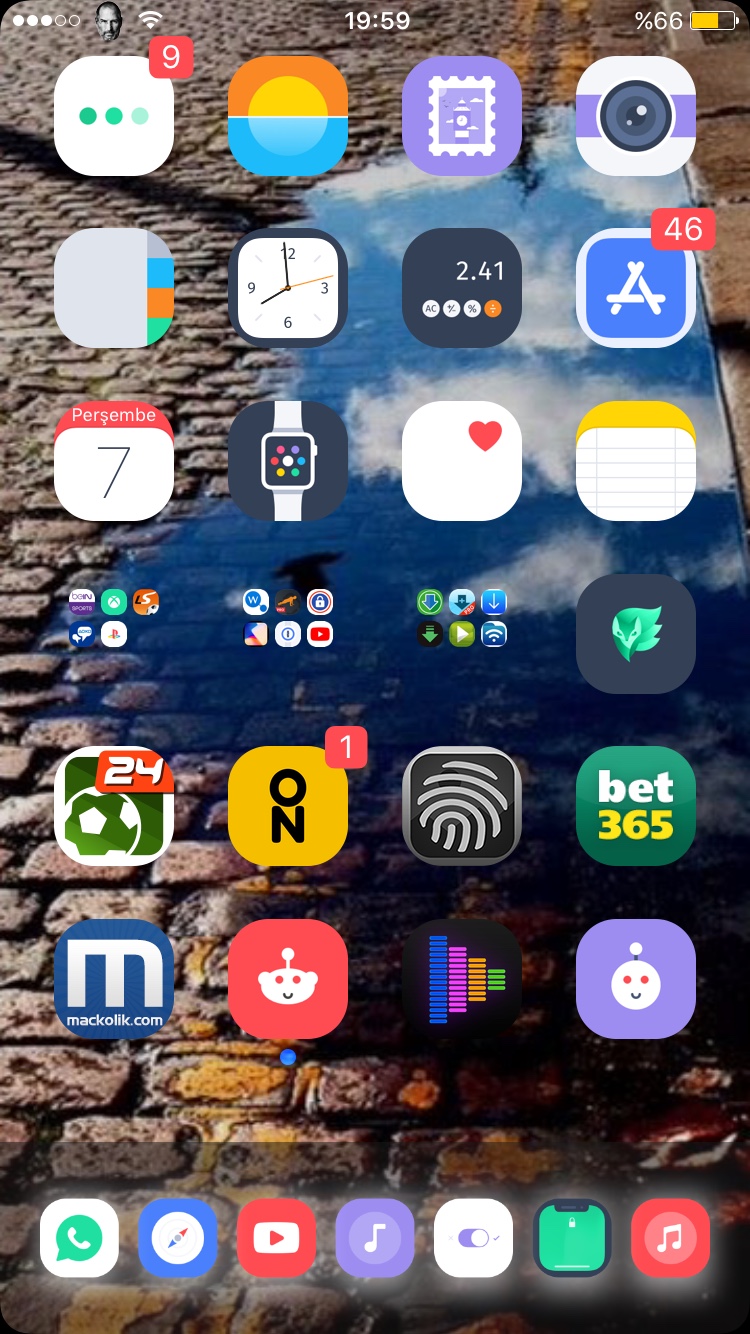The width and height of the screenshot is (750, 1334).
Task: Open WhatsApp from the dock
Action: click(x=79, y=1238)
